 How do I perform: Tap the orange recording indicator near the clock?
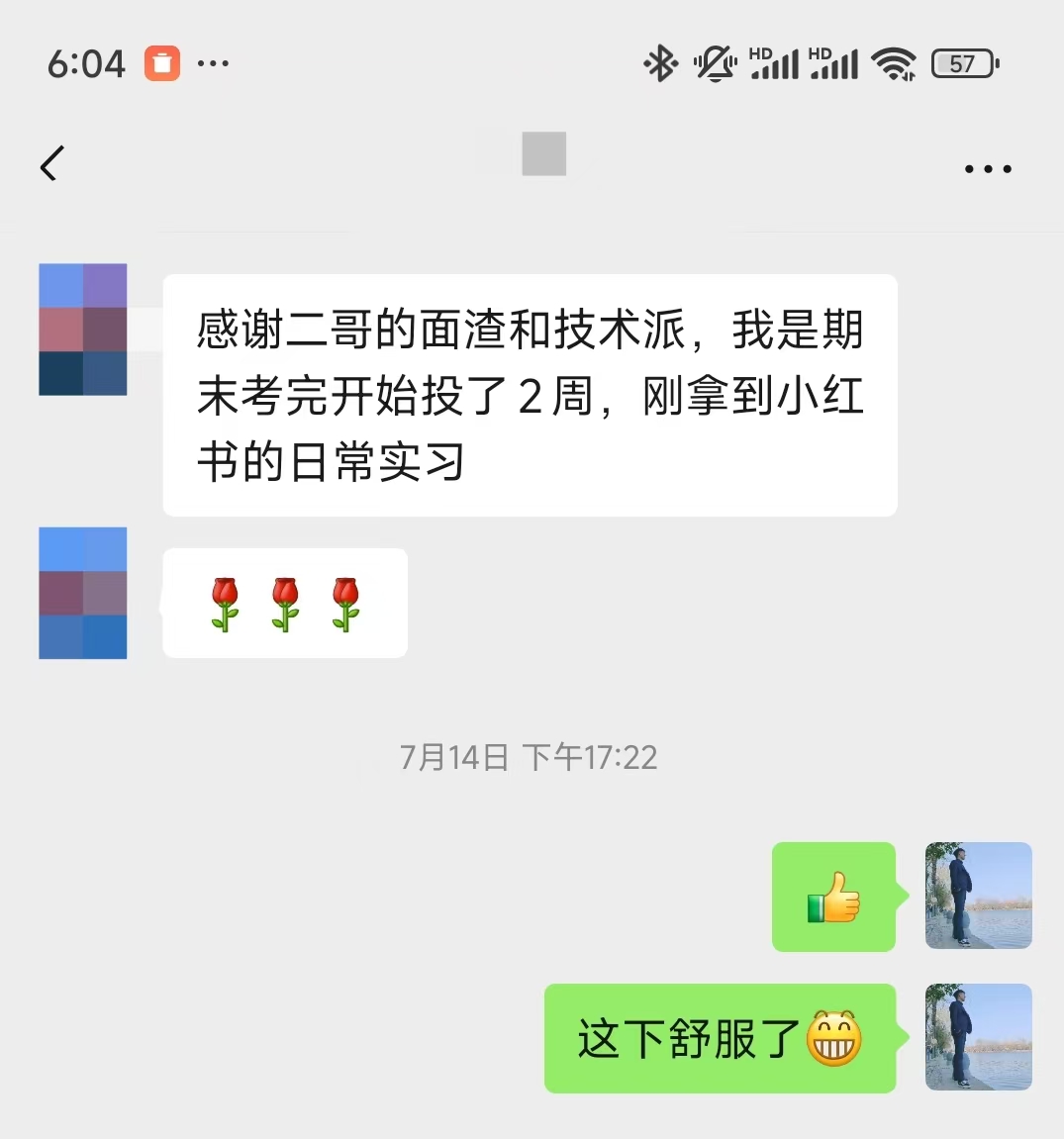164,62
